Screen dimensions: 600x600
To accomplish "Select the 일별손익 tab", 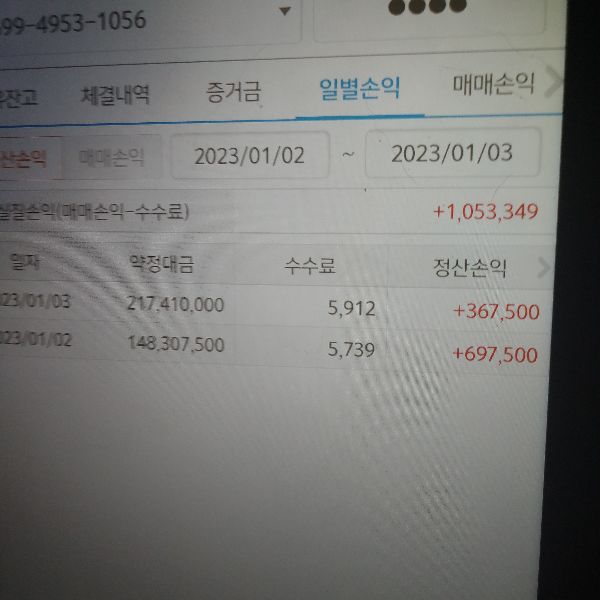I will (x=359, y=89).
